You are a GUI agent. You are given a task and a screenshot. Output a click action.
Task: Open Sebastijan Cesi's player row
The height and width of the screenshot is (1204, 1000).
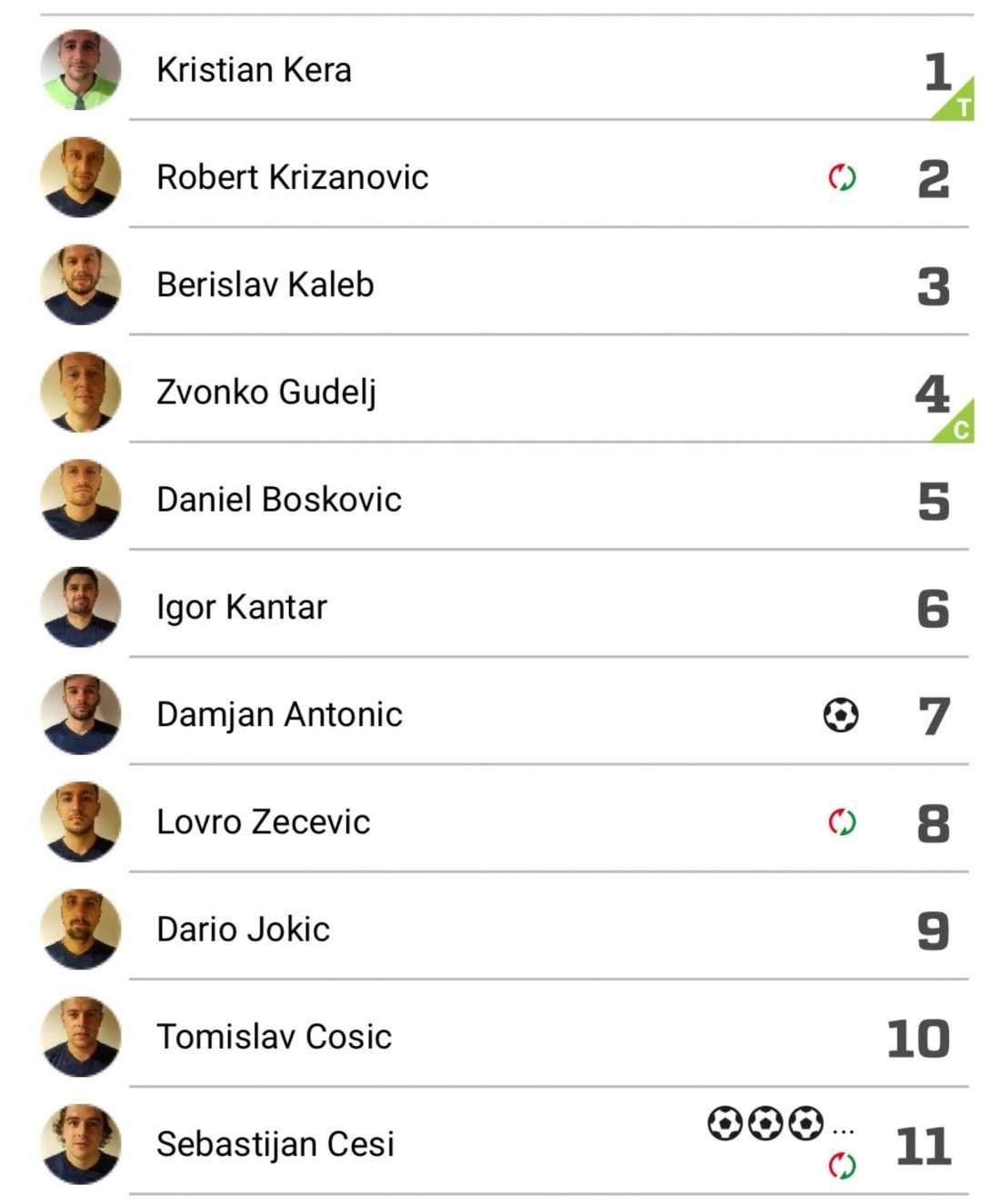[x=506, y=1143]
